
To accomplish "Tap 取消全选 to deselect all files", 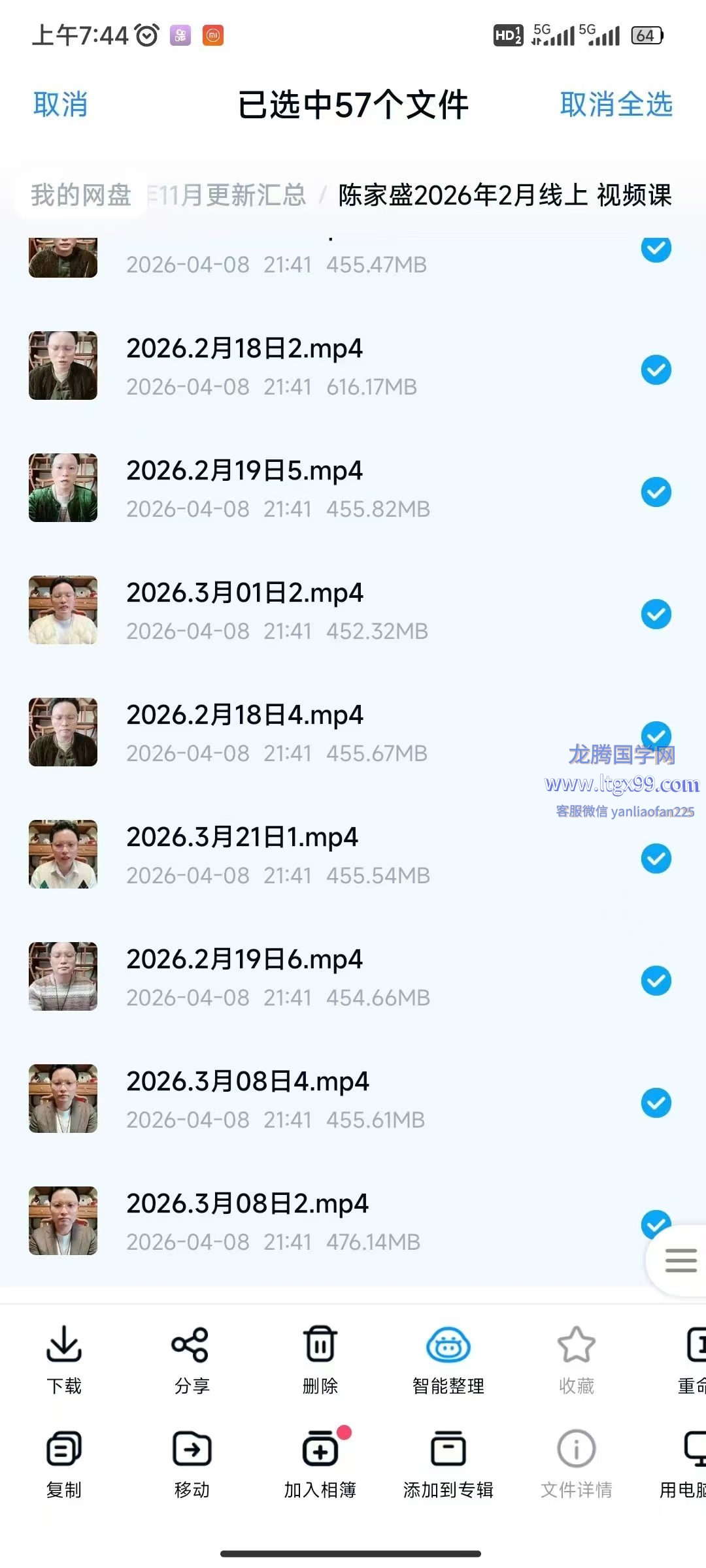I will (616, 105).
